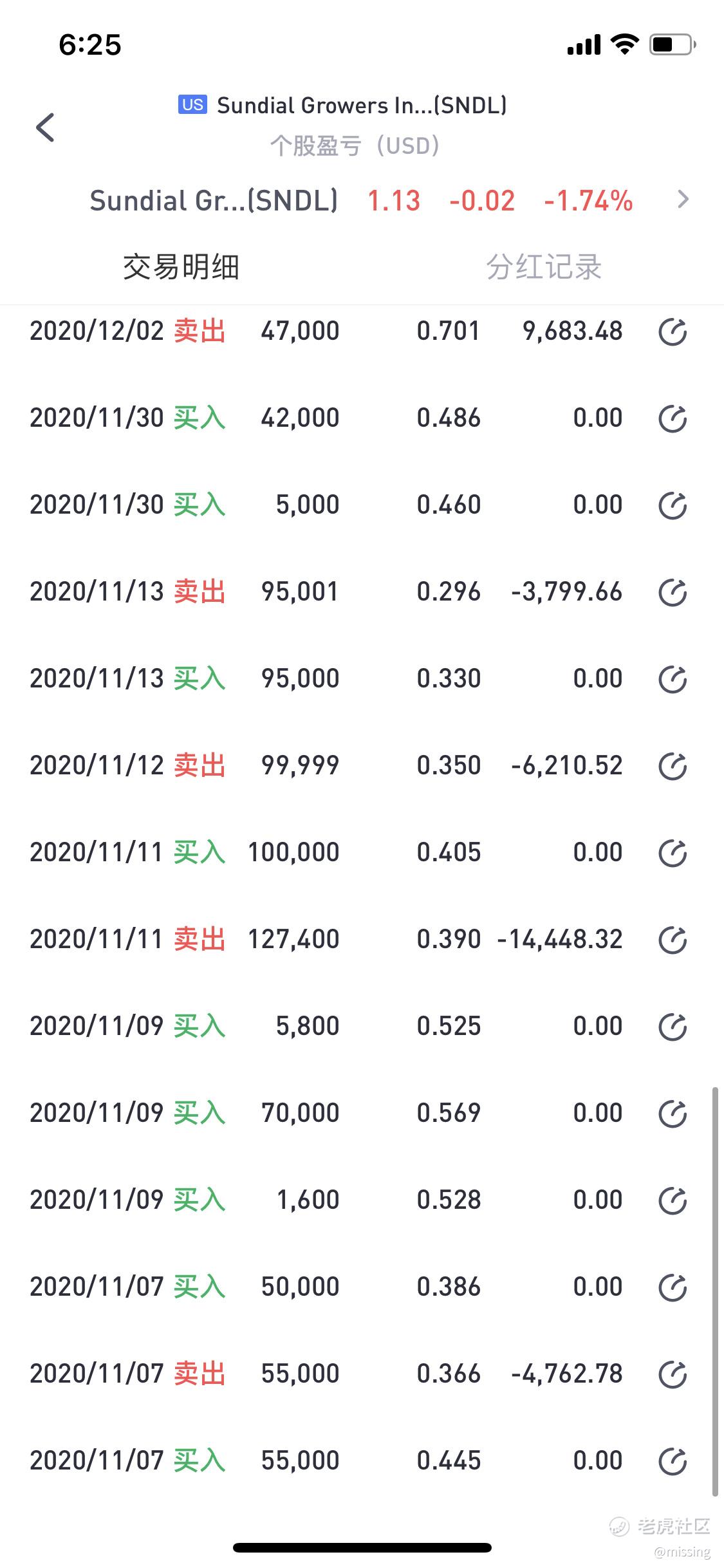Tap the replay icon on the 99,999 sell row
Screen dimensions: 724x1568
(673, 767)
